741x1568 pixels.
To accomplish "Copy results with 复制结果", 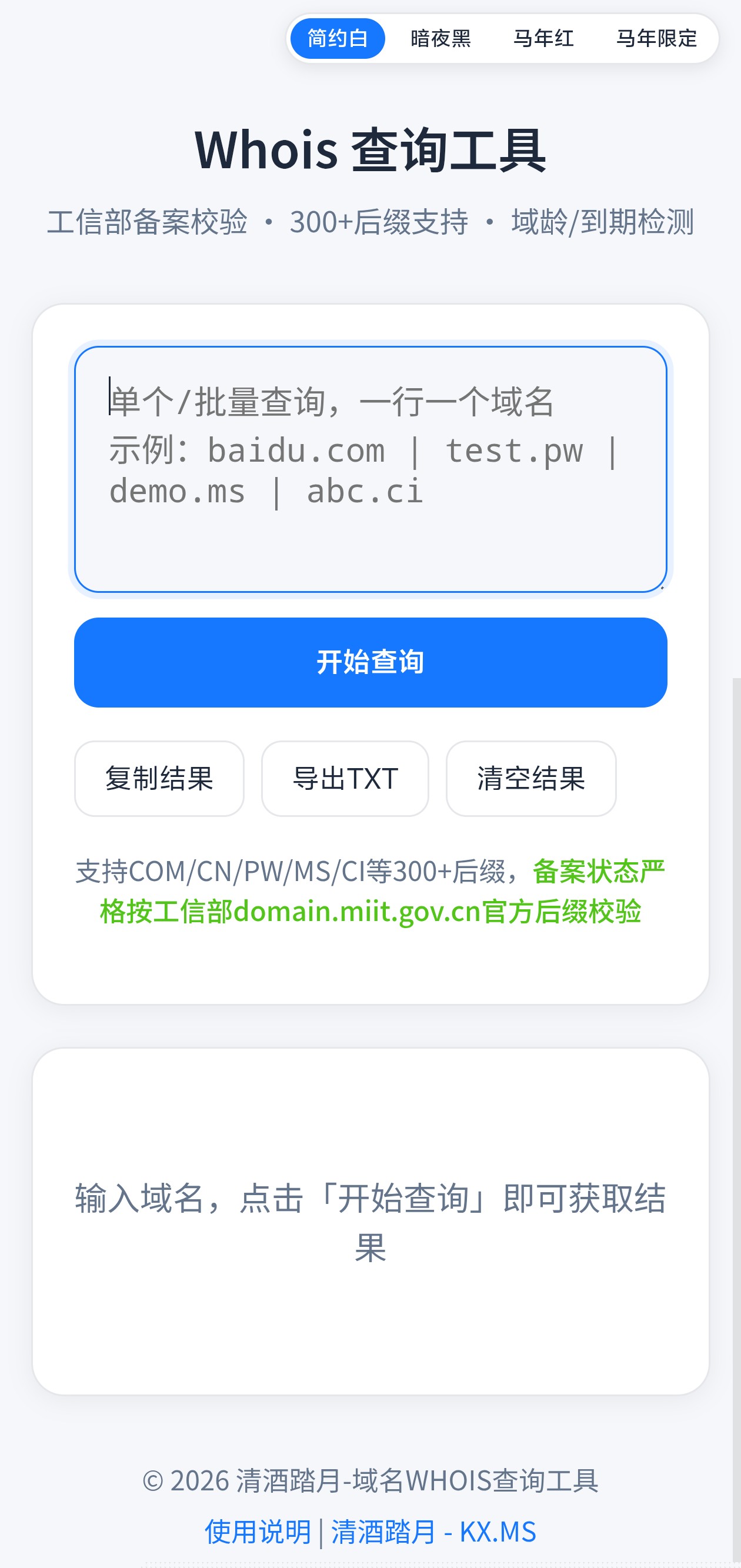I will tap(159, 779).
